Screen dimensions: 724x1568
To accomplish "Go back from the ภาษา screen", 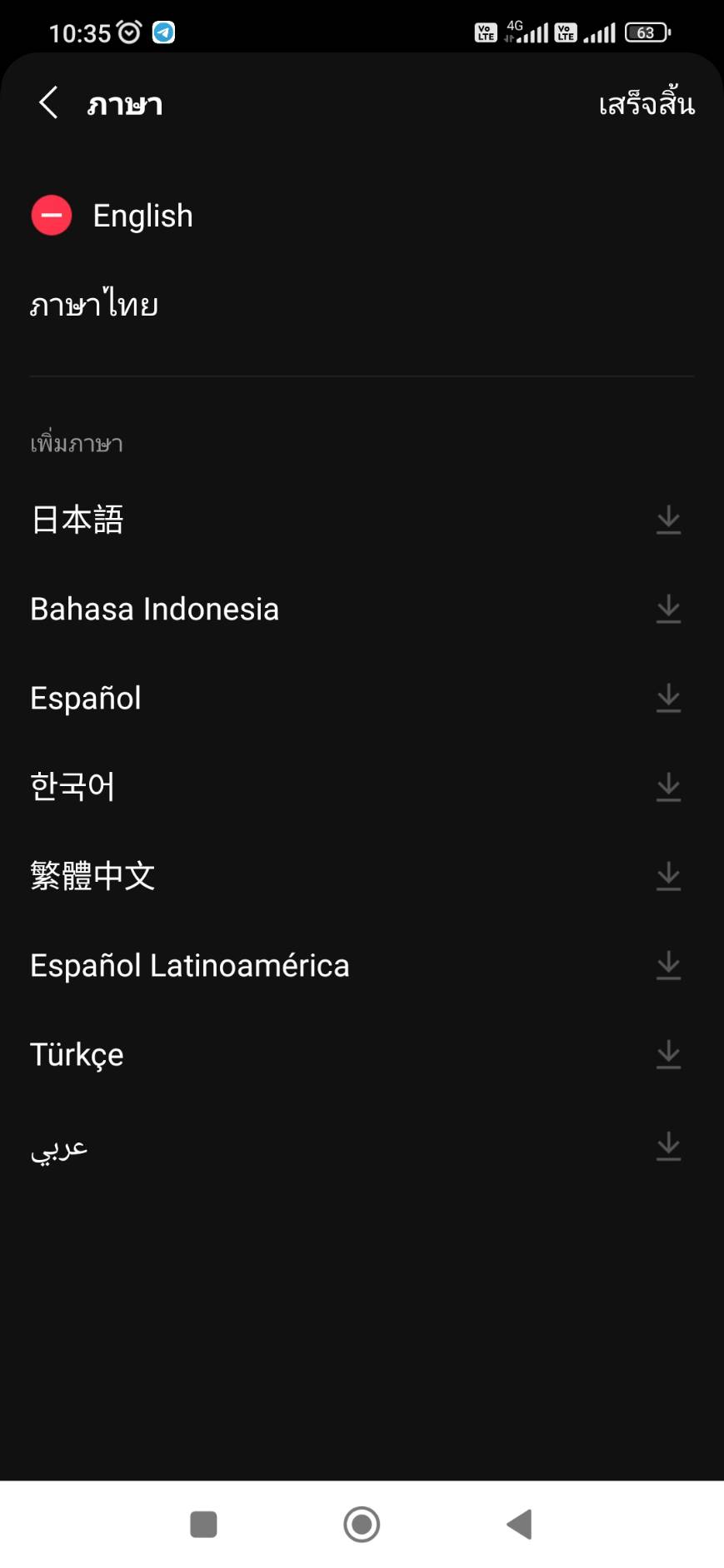I will pyautogui.click(x=48, y=103).
